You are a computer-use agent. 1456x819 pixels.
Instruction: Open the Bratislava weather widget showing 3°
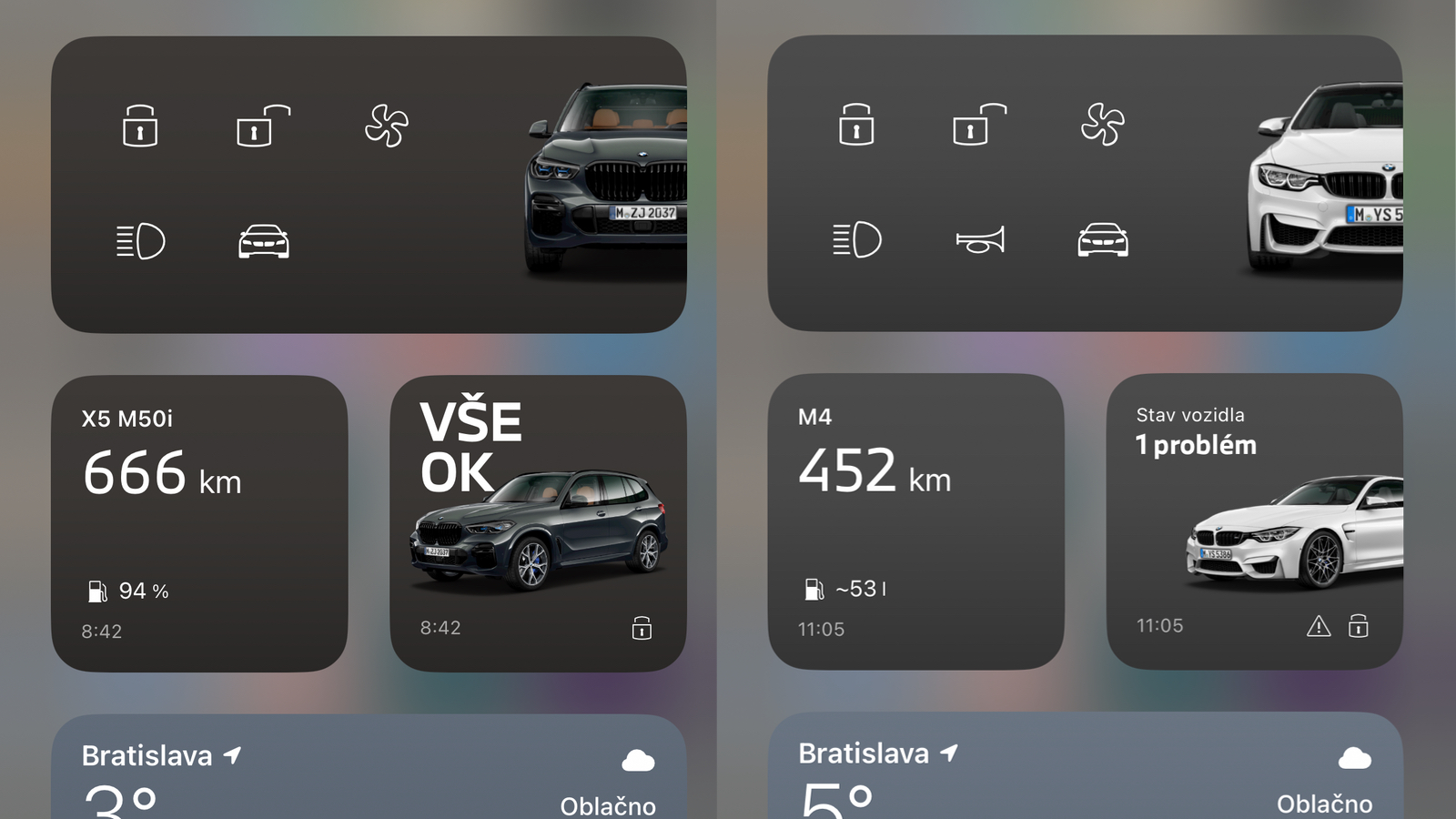click(369, 773)
